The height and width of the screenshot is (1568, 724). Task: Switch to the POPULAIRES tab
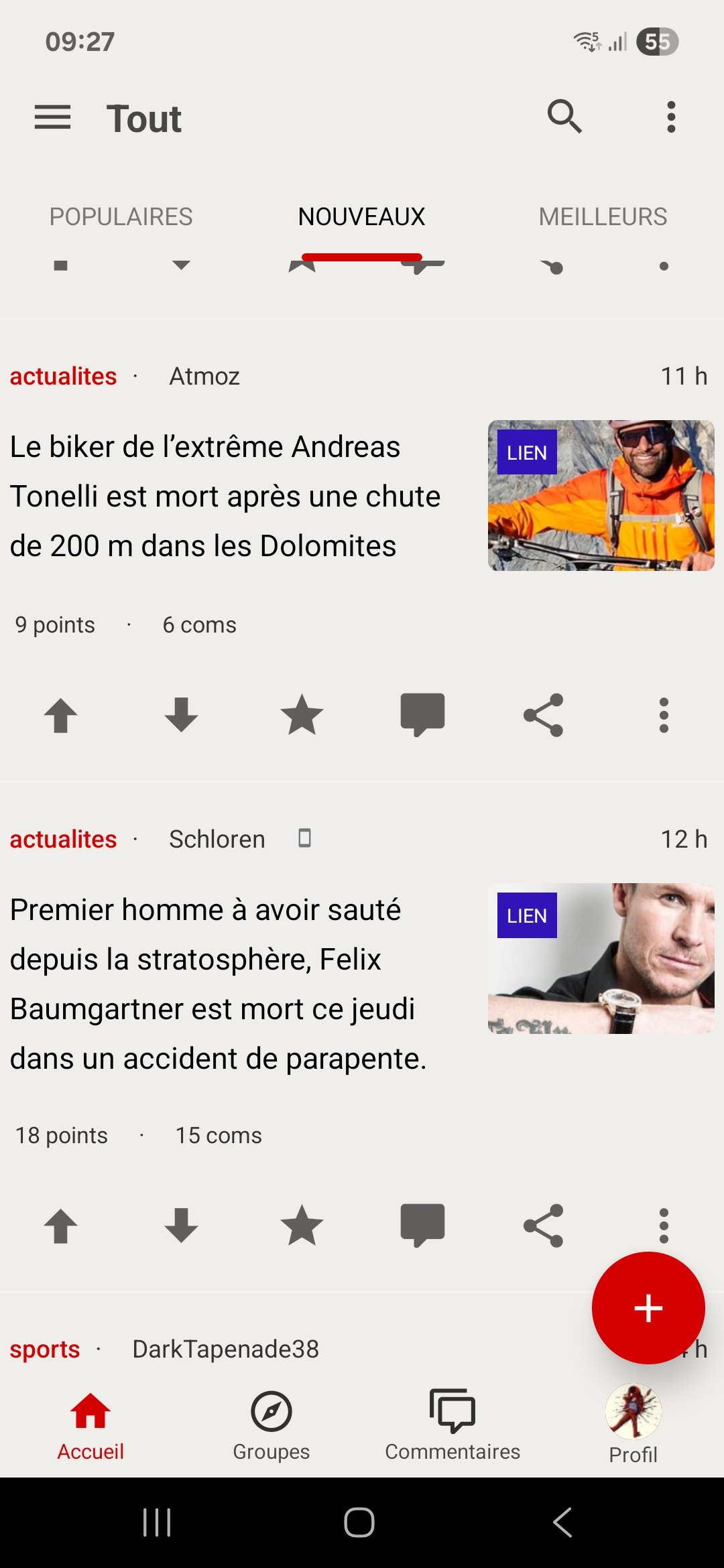121,216
